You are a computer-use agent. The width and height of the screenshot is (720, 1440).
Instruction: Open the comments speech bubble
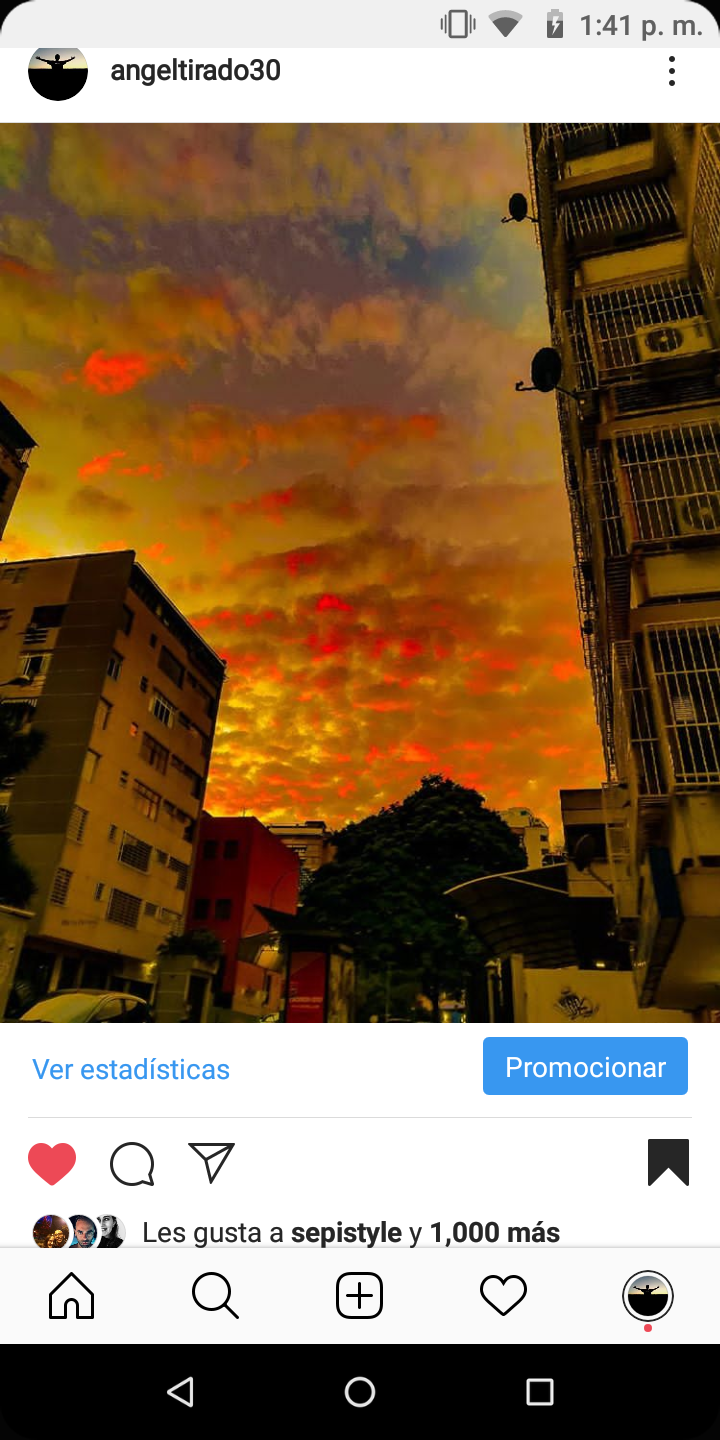point(132,1164)
